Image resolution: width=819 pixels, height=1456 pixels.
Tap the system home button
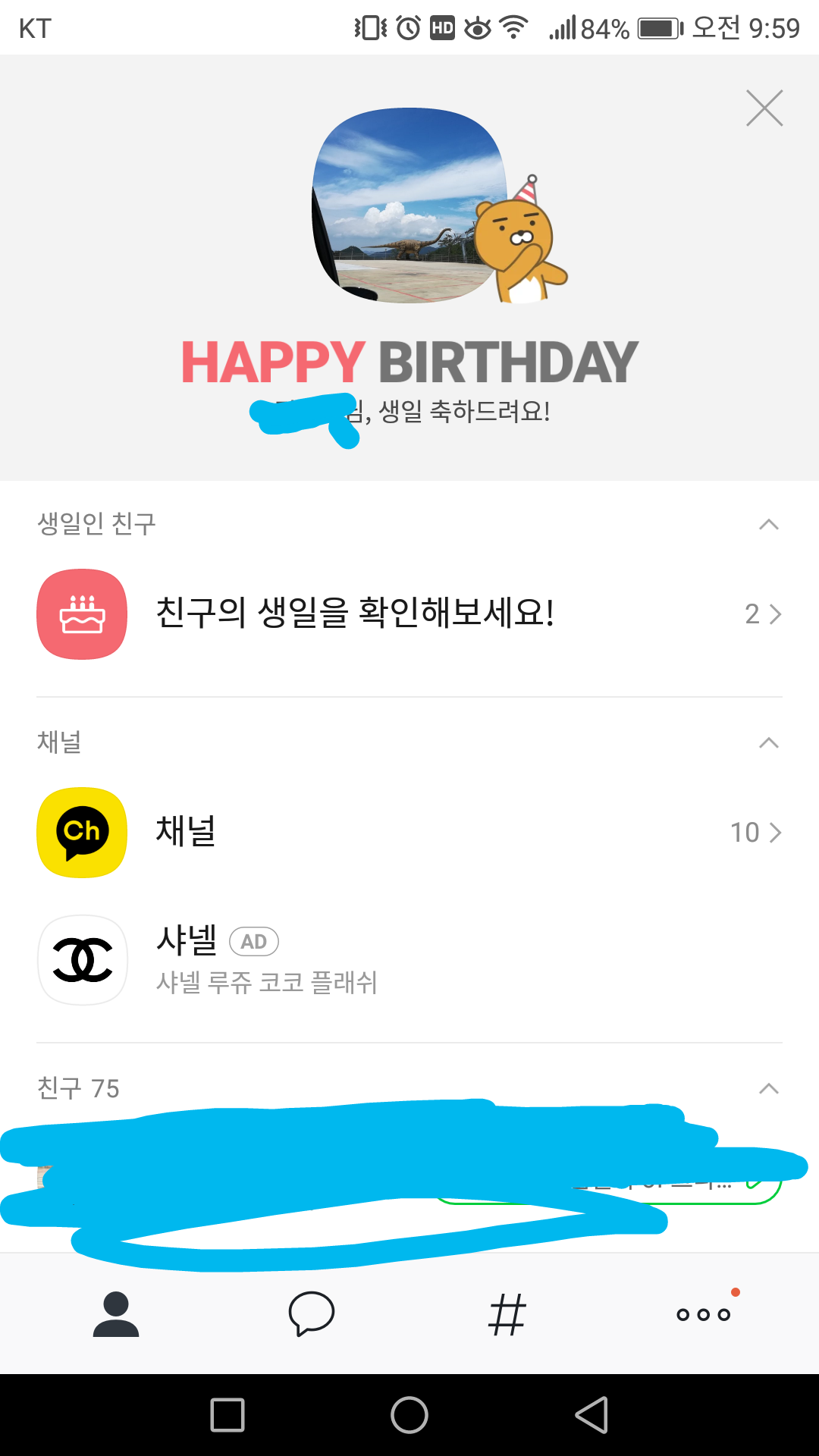pos(409,1415)
